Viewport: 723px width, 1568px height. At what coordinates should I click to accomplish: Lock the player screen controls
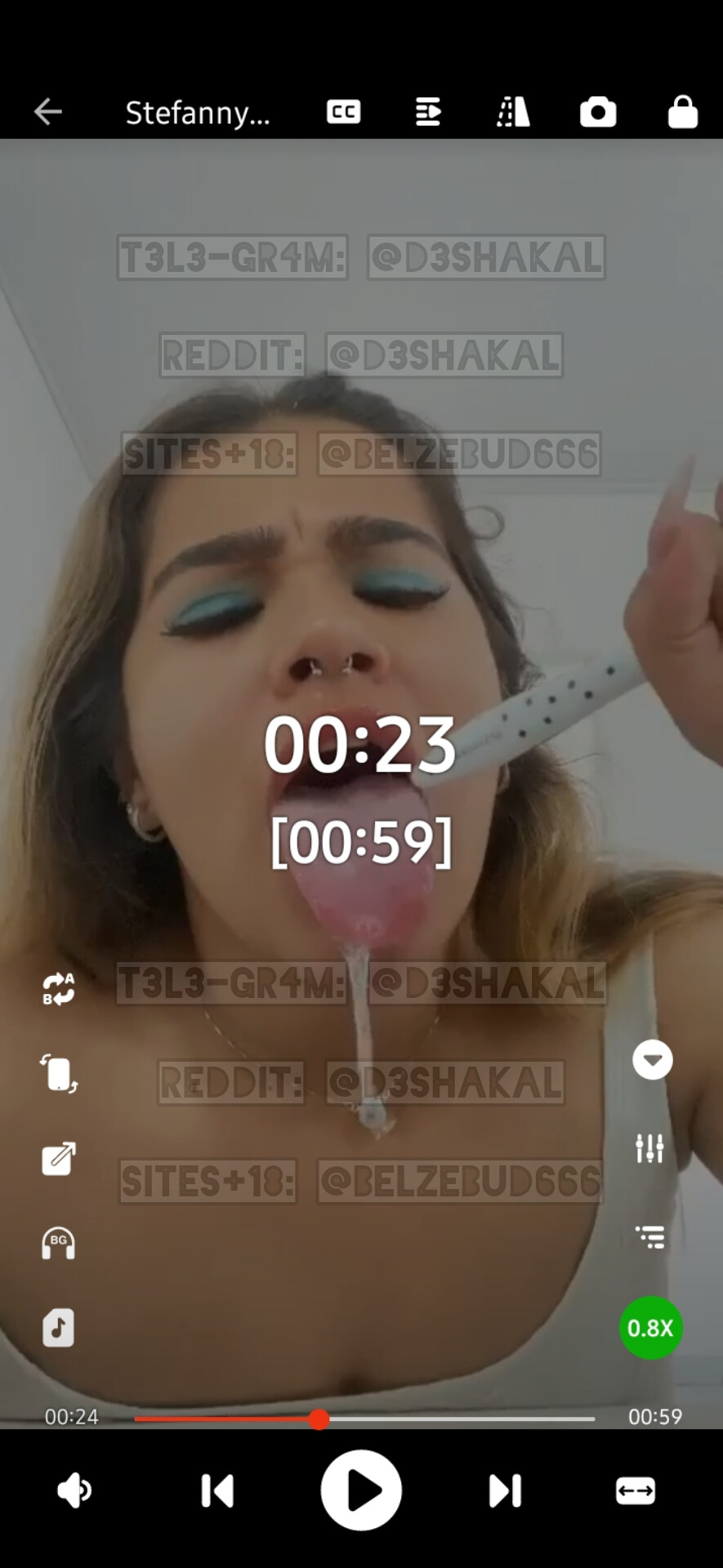(682, 112)
